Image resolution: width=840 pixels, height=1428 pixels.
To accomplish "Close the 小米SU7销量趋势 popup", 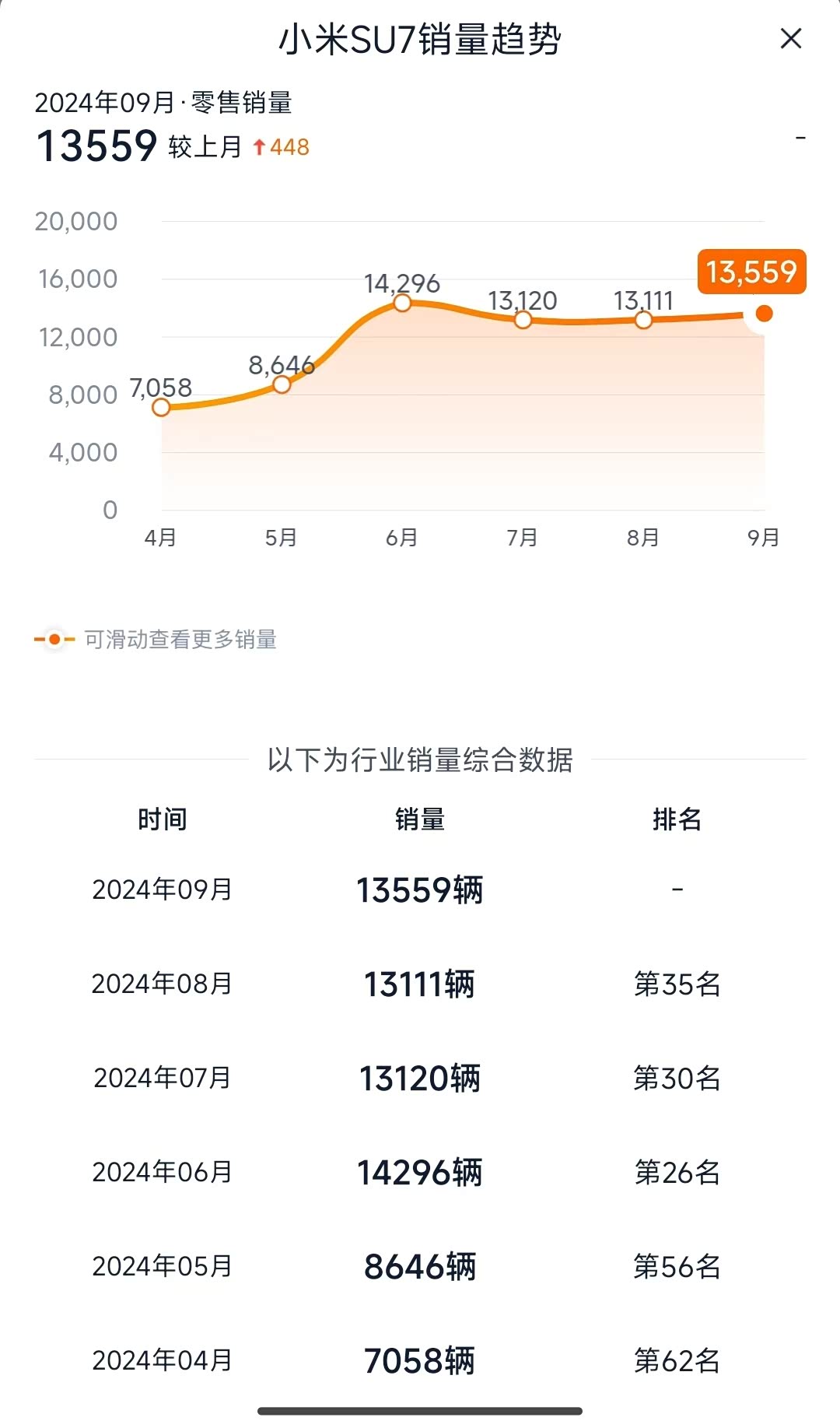I will click(791, 37).
